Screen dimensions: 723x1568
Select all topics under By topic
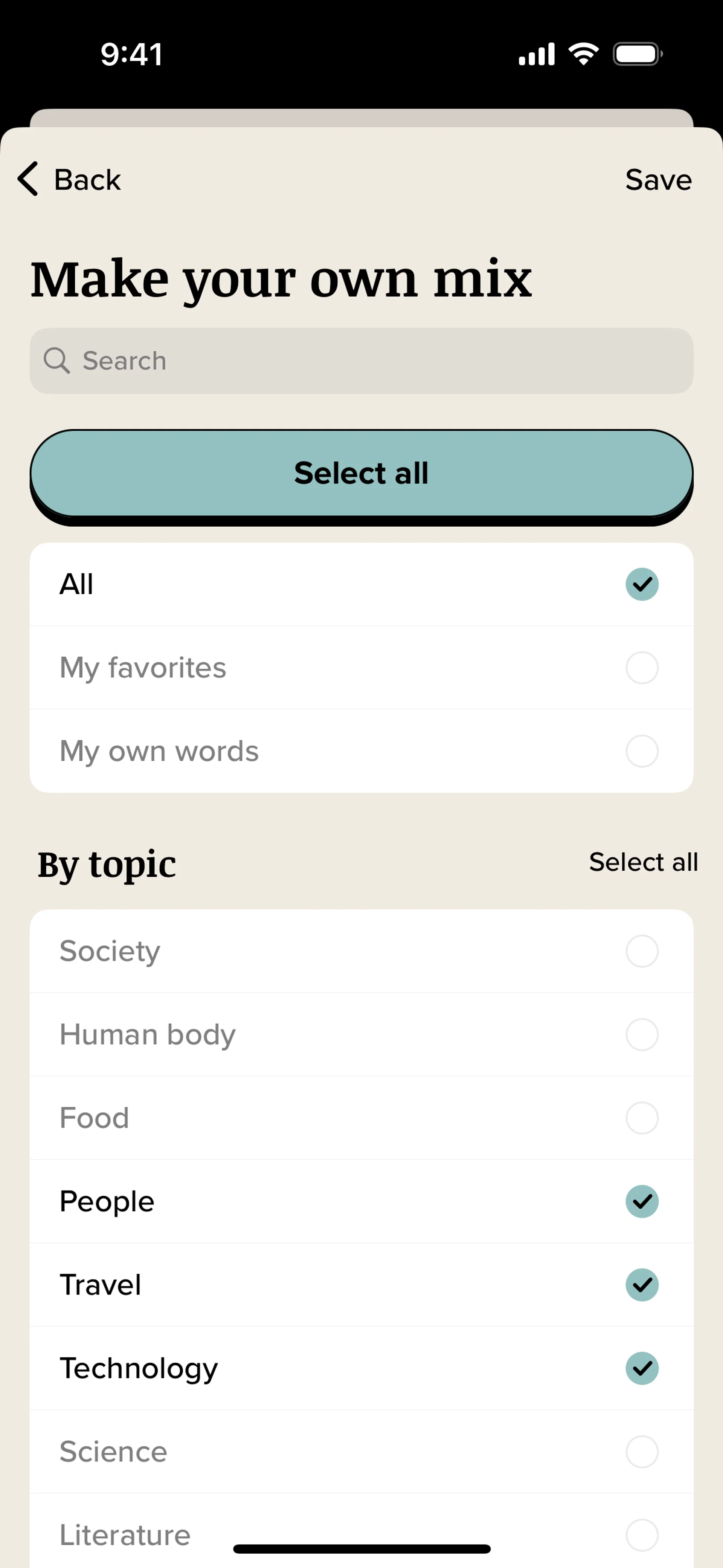[643, 862]
